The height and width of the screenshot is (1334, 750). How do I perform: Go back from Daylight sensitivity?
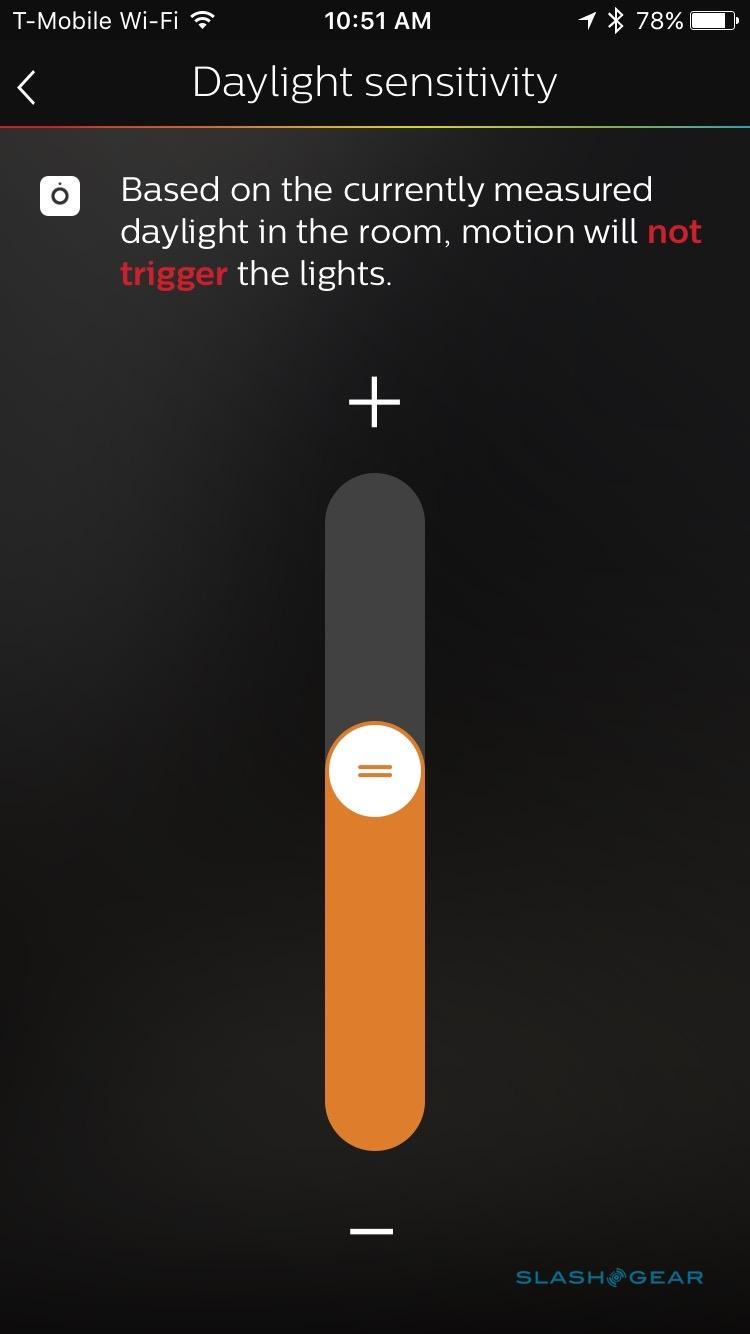[27, 87]
